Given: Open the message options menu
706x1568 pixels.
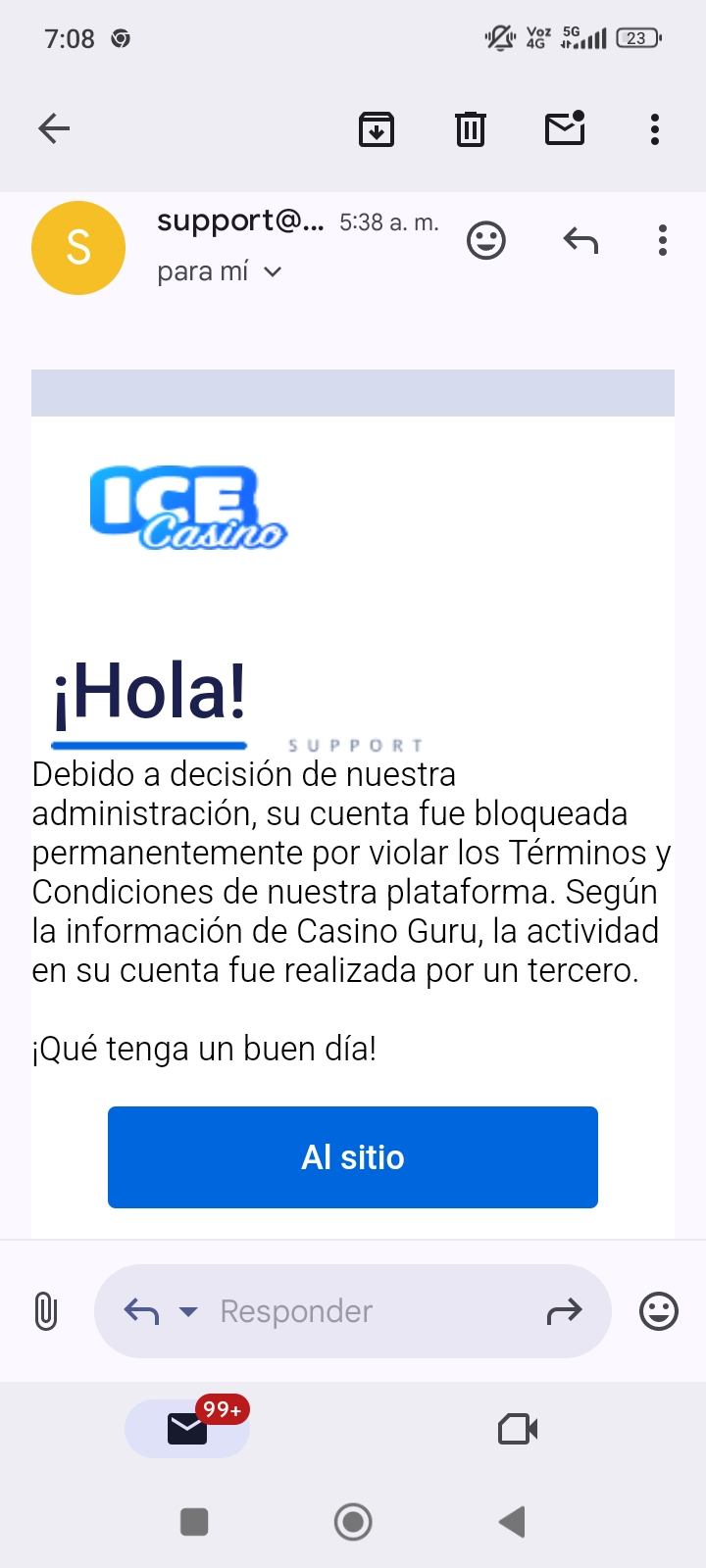Looking at the screenshot, I should 663,240.
